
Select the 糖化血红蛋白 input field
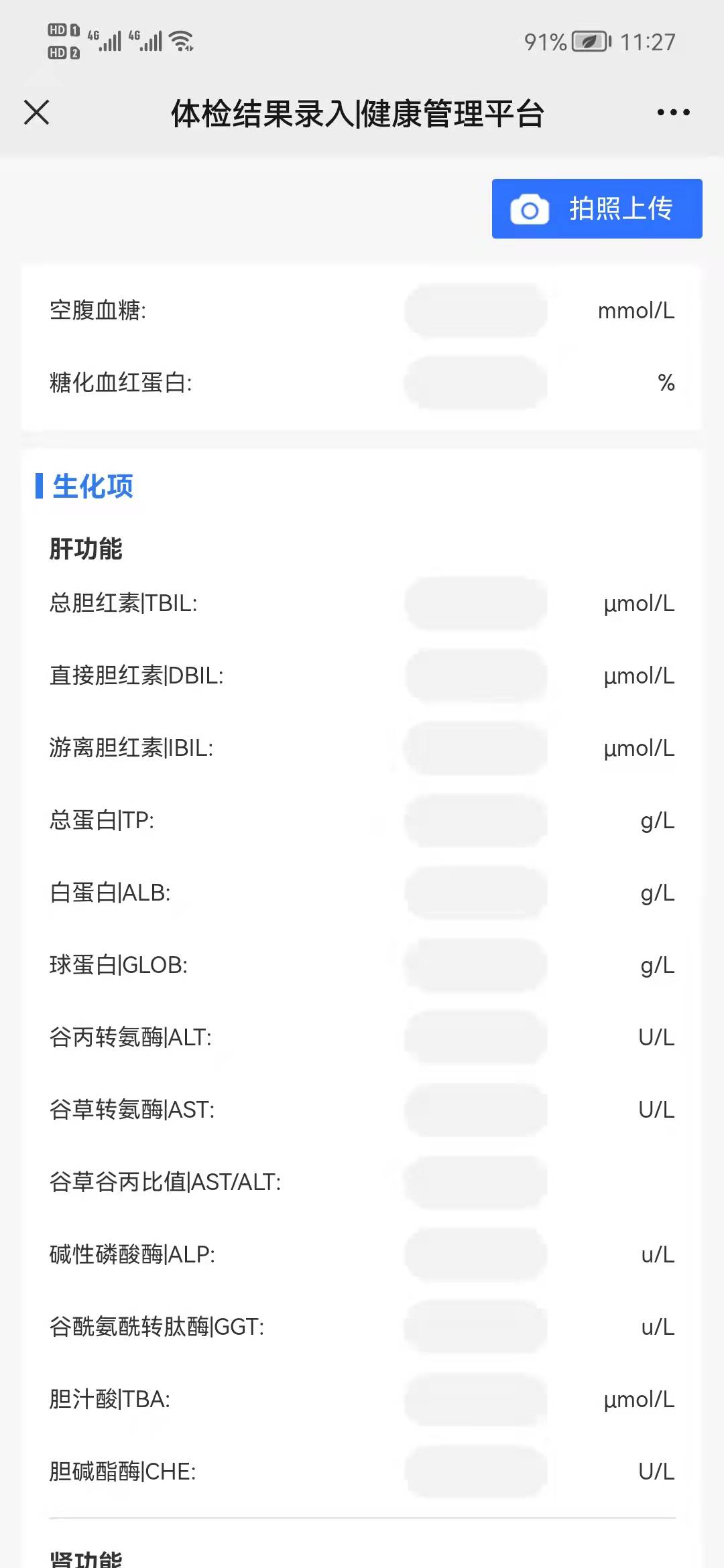click(476, 383)
